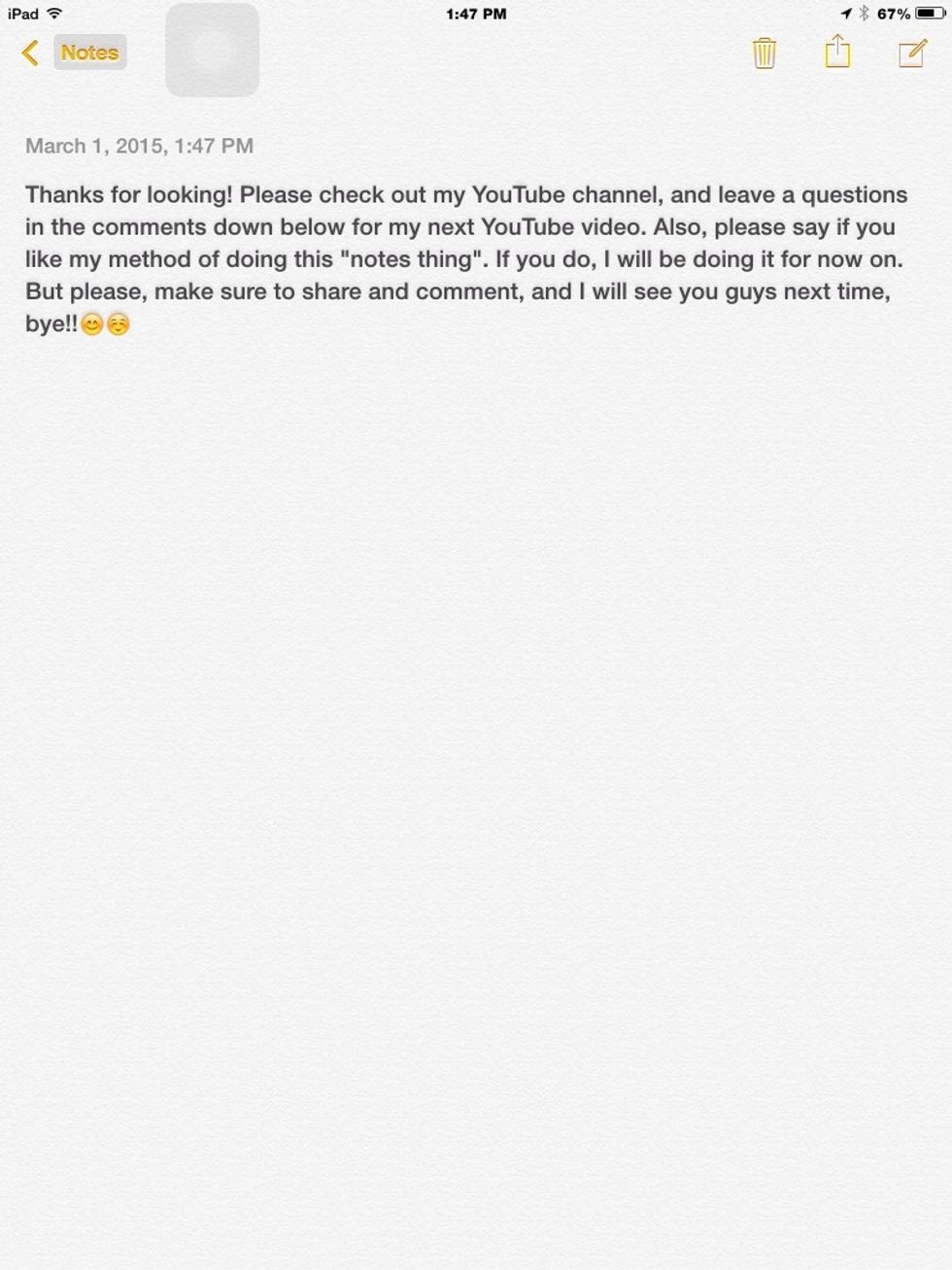Open the share sheet for this note
The height and width of the screenshot is (1270, 952).
(x=837, y=51)
